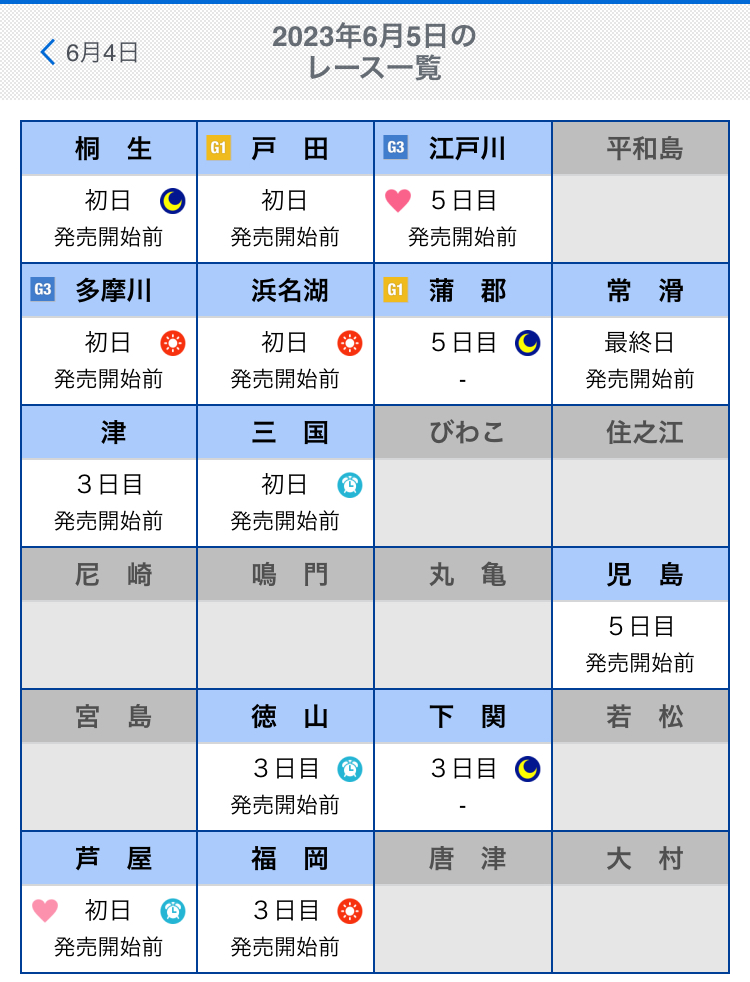
Task: Open the 戸田 G1 race venue
Action: [286, 192]
